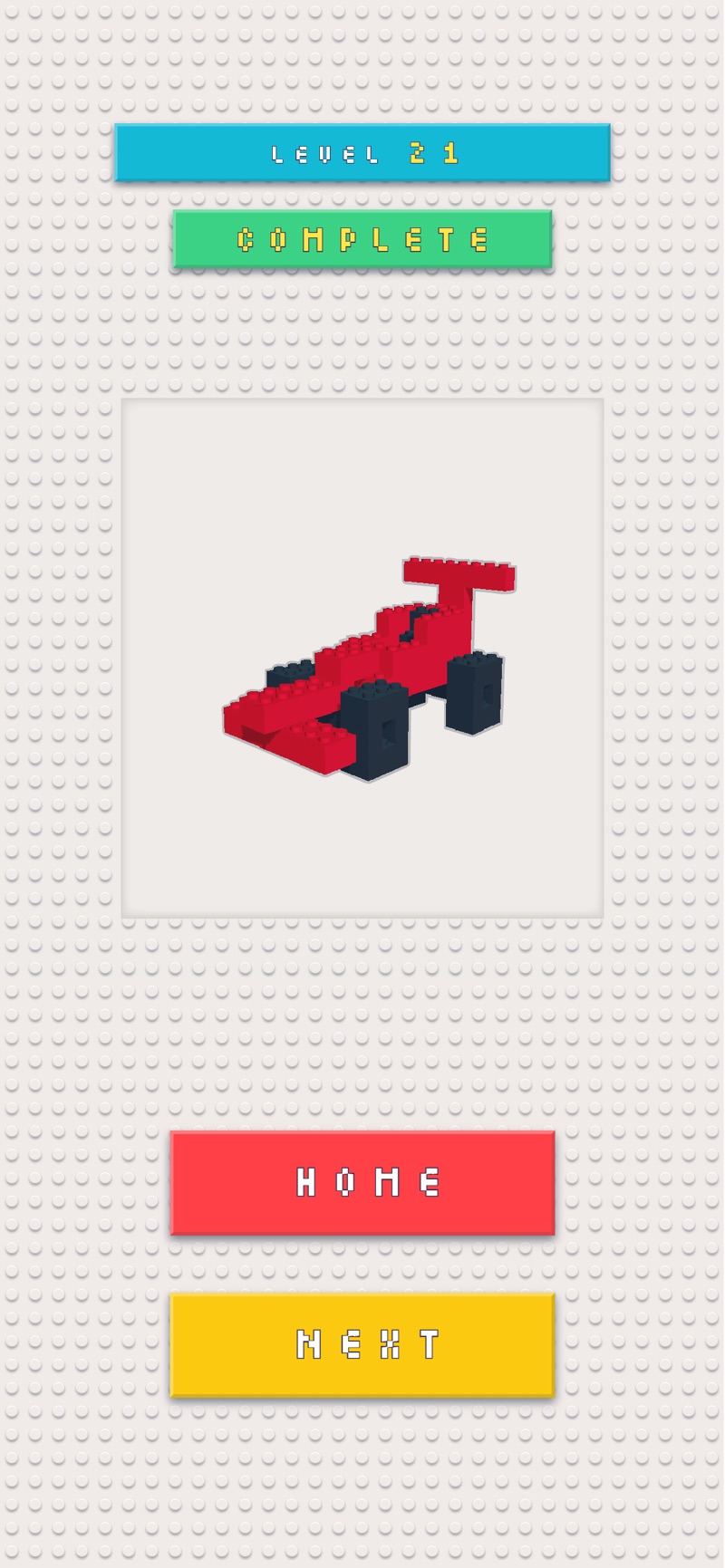Go to the NEXT level
The height and width of the screenshot is (1568, 725).
(362, 1344)
